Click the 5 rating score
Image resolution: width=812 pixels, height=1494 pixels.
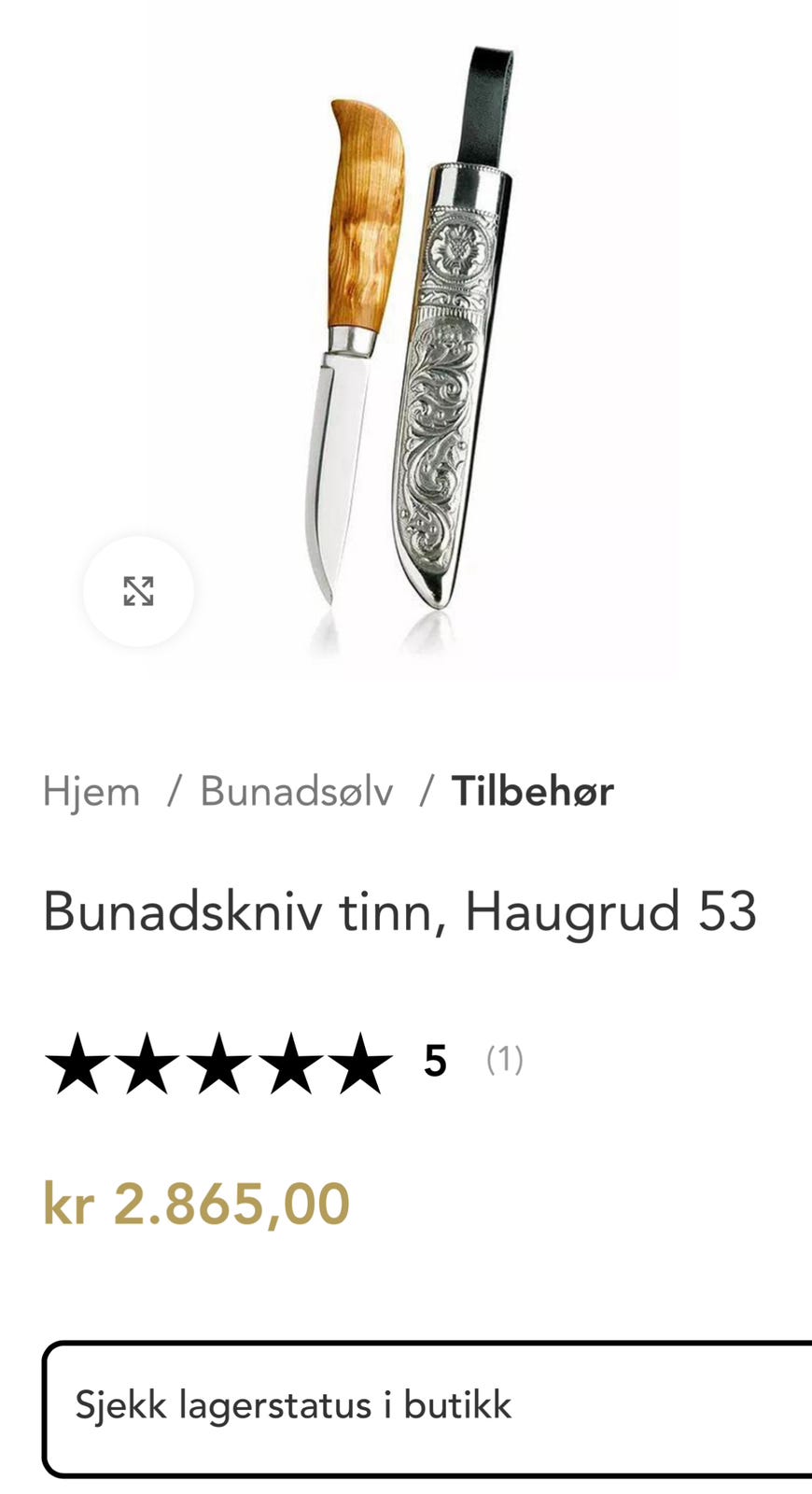coord(433,1060)
